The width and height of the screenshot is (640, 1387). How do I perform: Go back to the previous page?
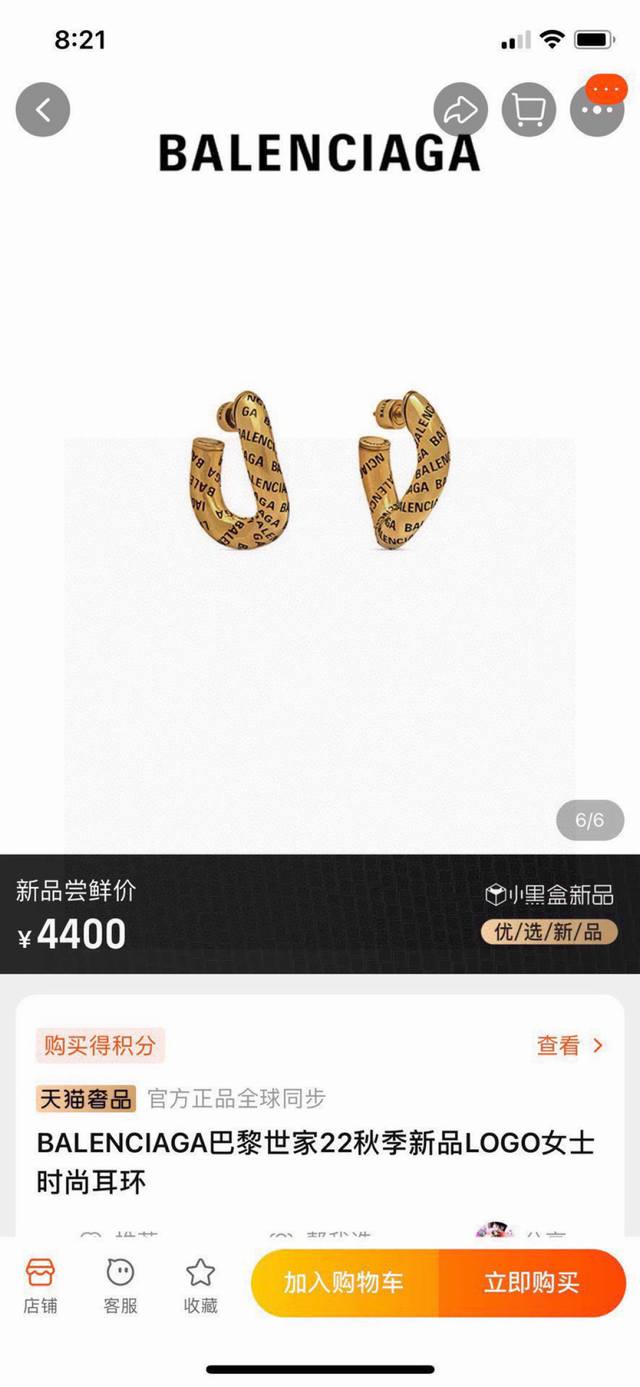pyautogui.click(x=43, y=109)
